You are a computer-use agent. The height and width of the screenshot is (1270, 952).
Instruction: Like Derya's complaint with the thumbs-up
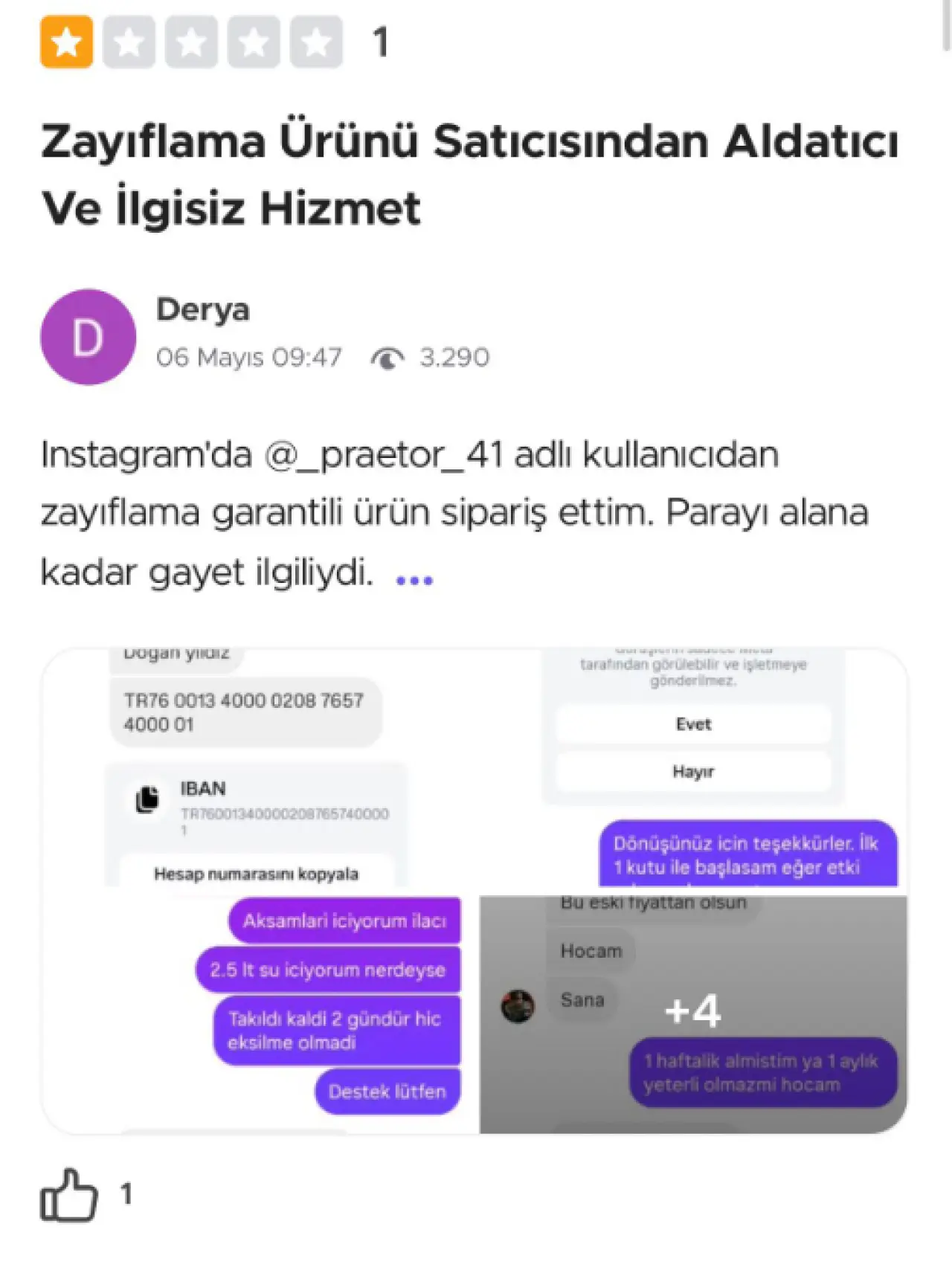click(69, 1195)
